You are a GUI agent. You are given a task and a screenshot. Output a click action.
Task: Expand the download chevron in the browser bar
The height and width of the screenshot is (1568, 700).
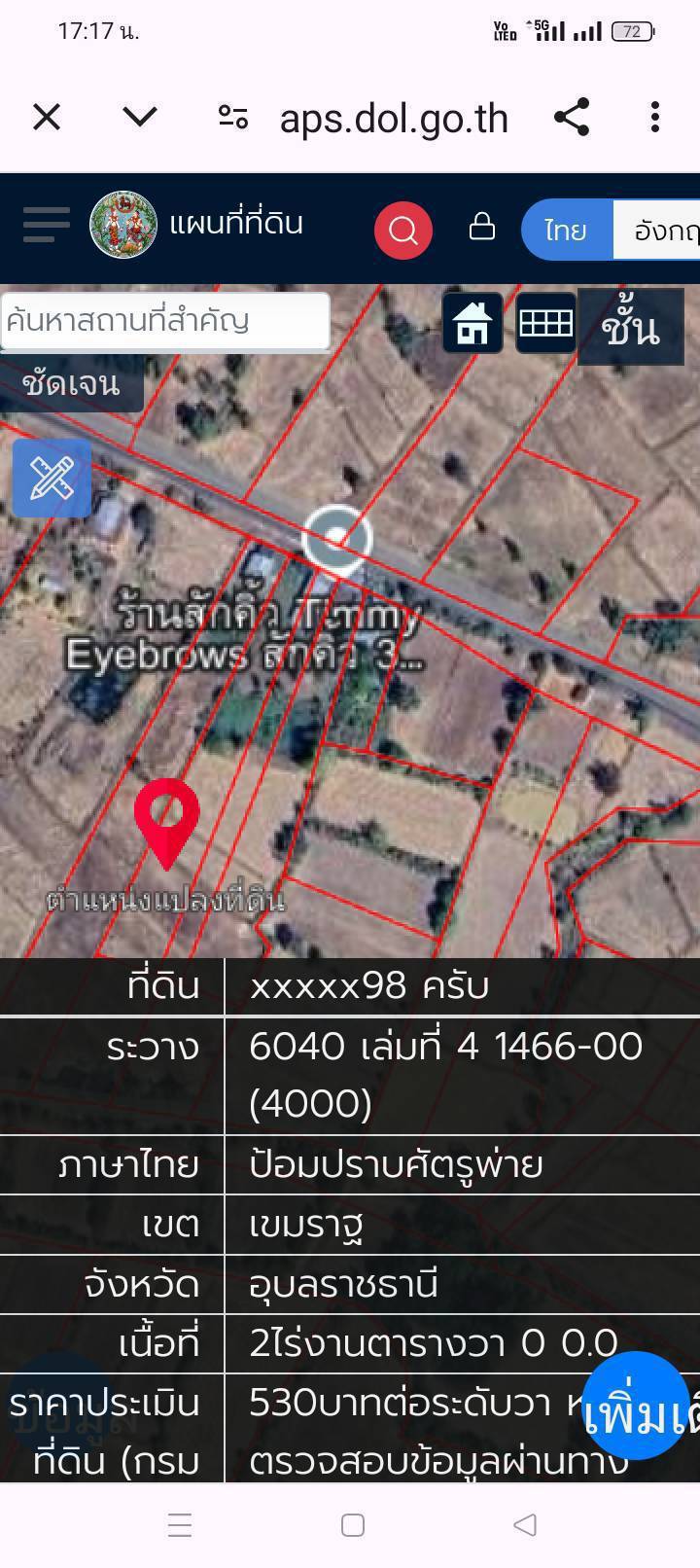139,117
